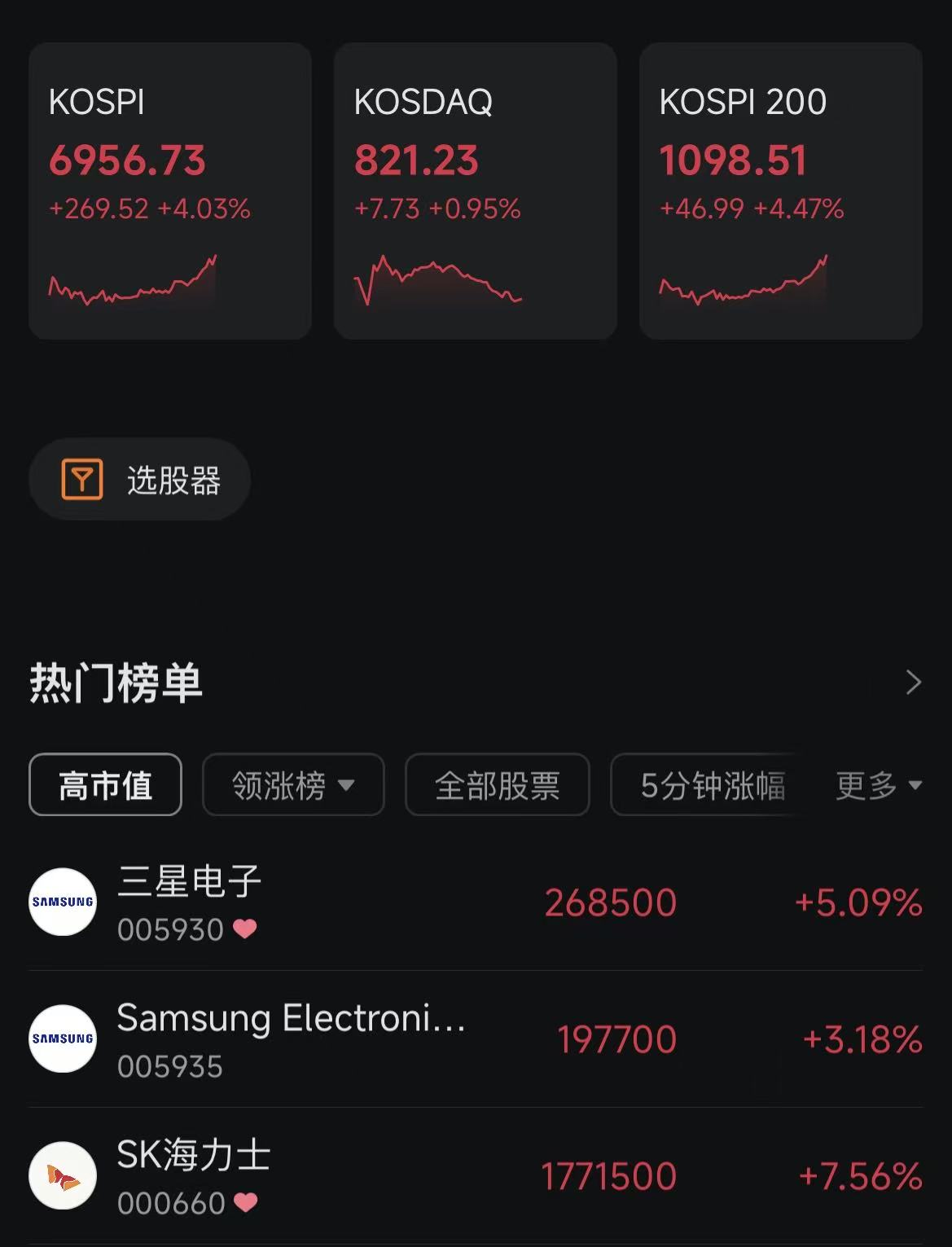Open 三星电子 005930 stock details
This screenshot has height=1247, width=952.
[476, 902]
